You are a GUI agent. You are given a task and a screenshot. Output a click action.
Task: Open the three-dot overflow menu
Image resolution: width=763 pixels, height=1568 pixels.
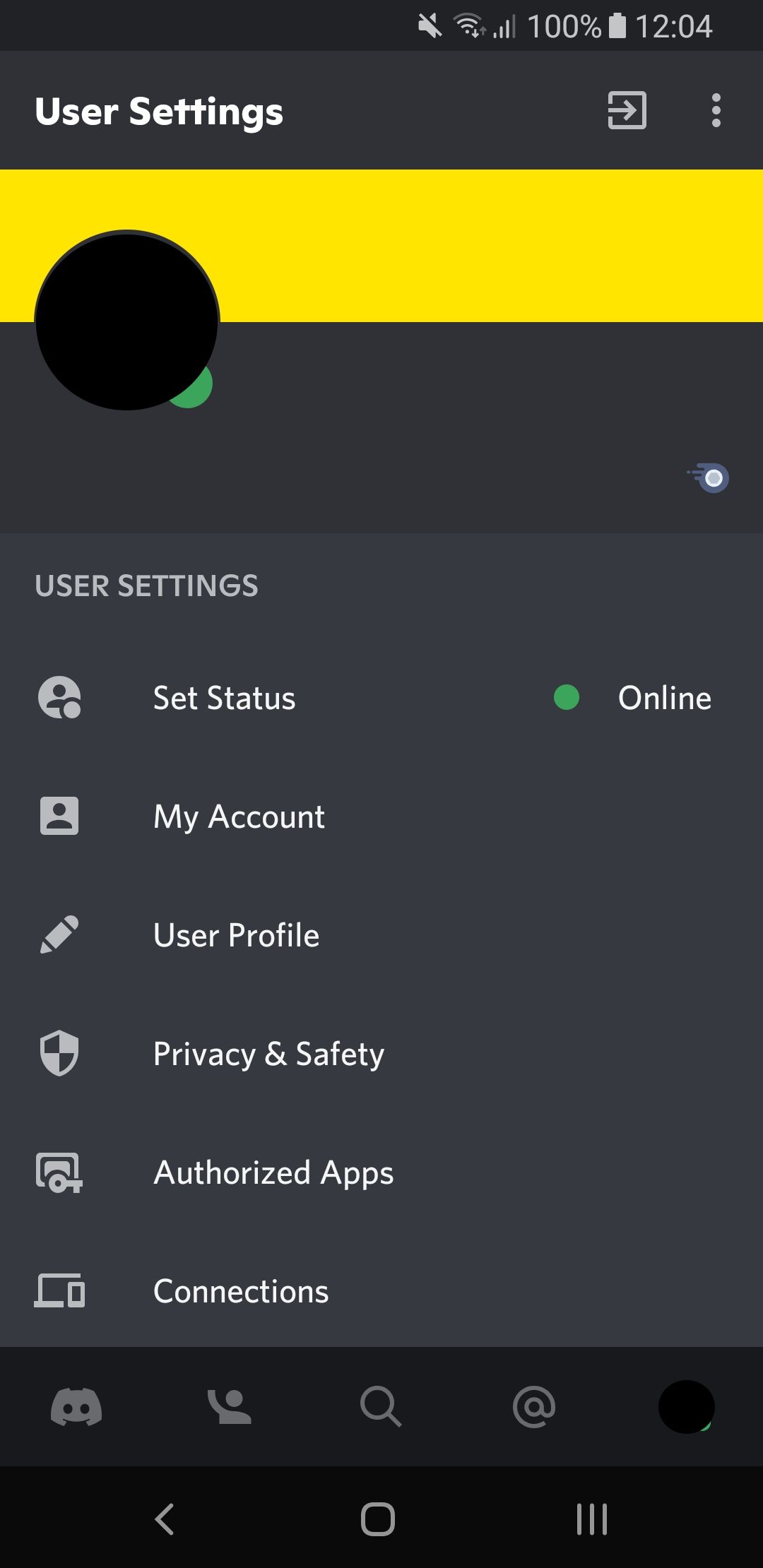pyautogui.click(x=716, y=111)
